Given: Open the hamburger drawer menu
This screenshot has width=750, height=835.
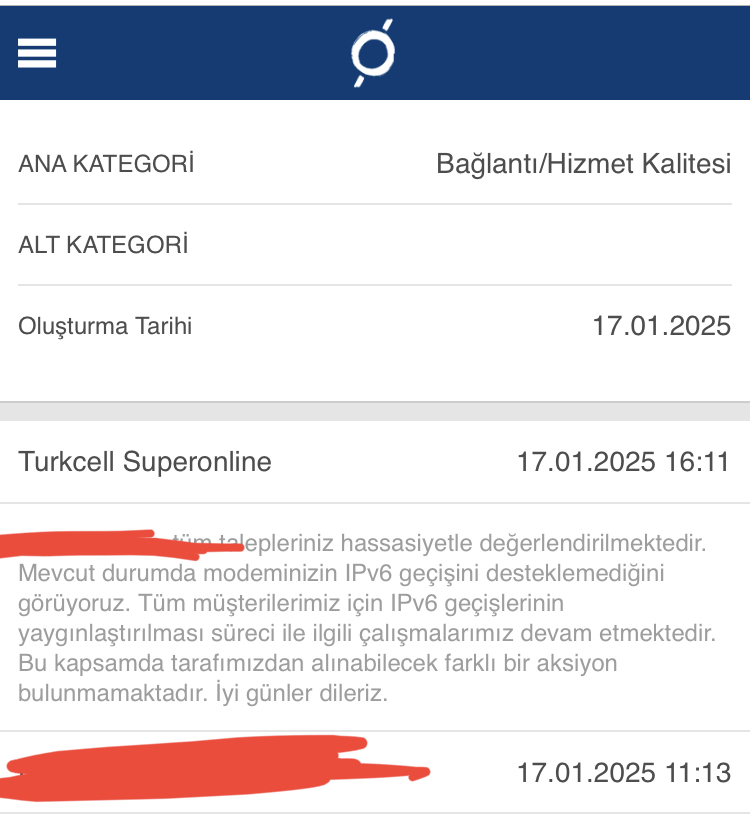Looking at the screenshot, I should (x=37, y=53).
